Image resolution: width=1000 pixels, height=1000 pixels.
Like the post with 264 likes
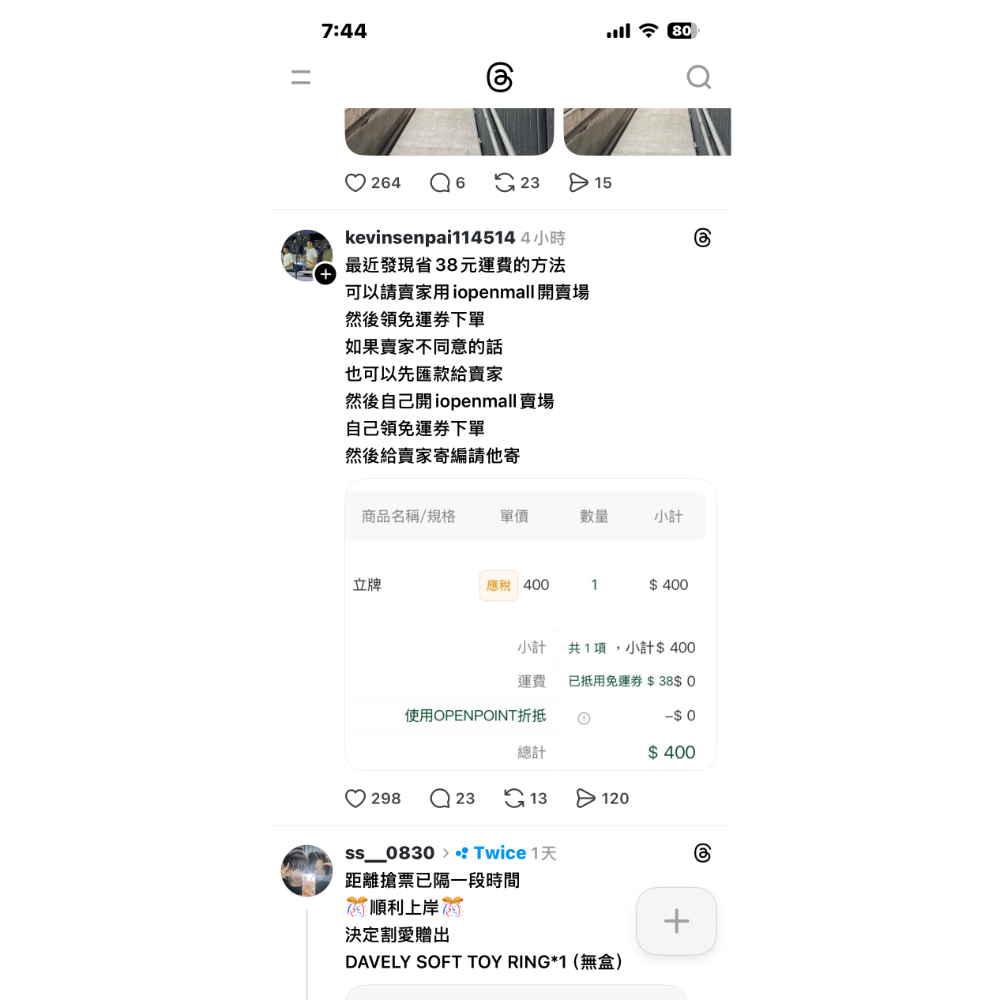pos(355,183)
